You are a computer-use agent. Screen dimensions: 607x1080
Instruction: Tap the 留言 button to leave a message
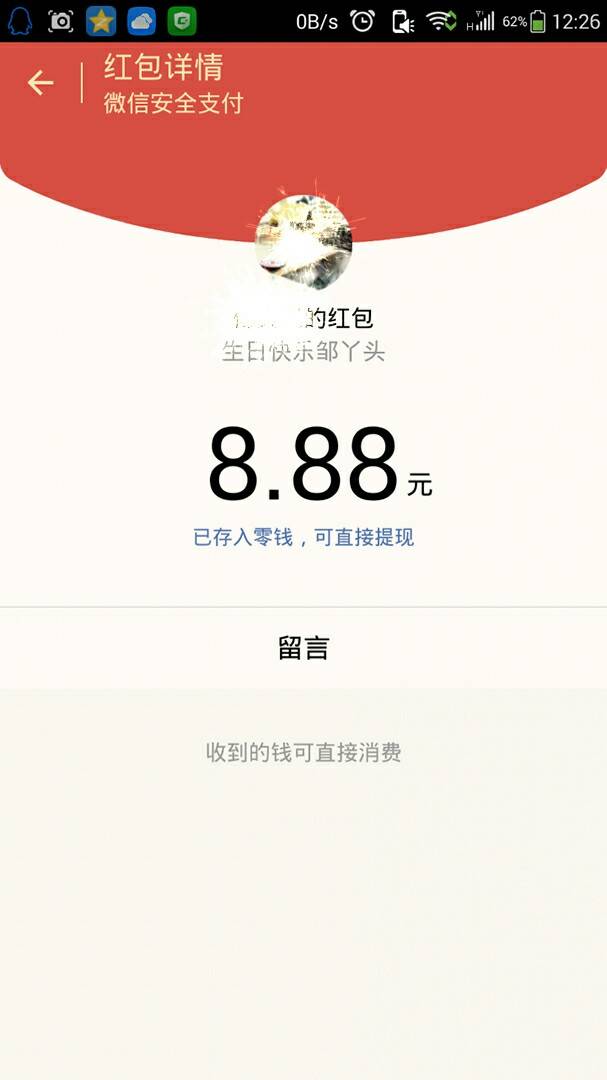point(303,648)
